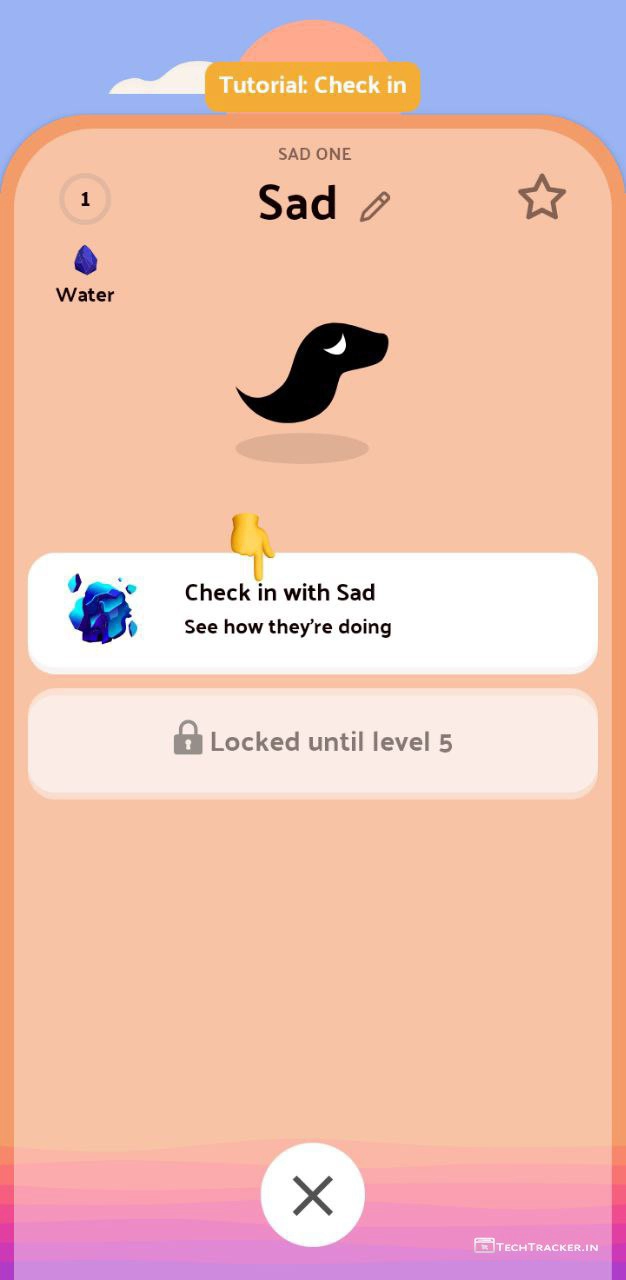This screenshot has height=1280, width=626.
Task: Edit the name Sad with pencil icon
Action: [375, 207]
